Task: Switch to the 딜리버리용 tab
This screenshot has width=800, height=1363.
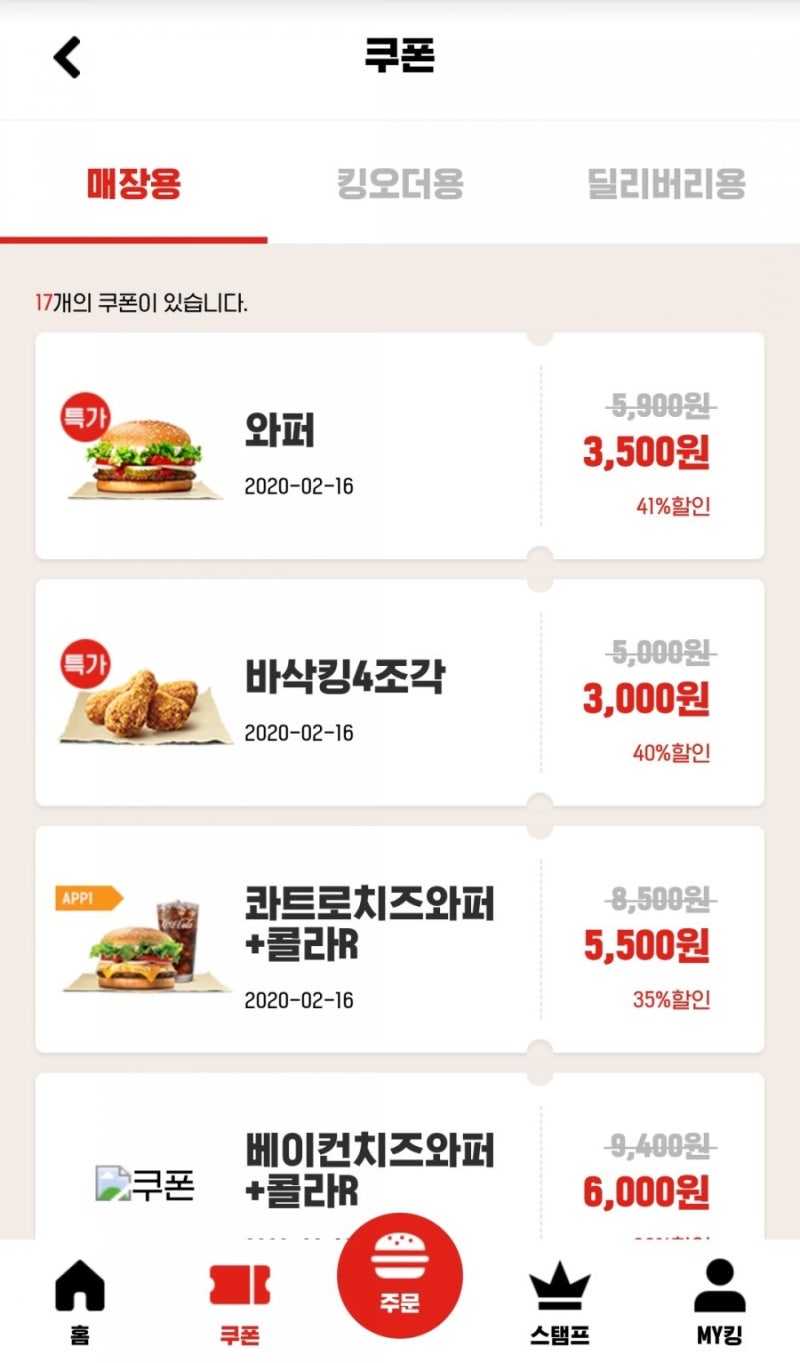Action: pyautogui.click(x=666, y=184)
